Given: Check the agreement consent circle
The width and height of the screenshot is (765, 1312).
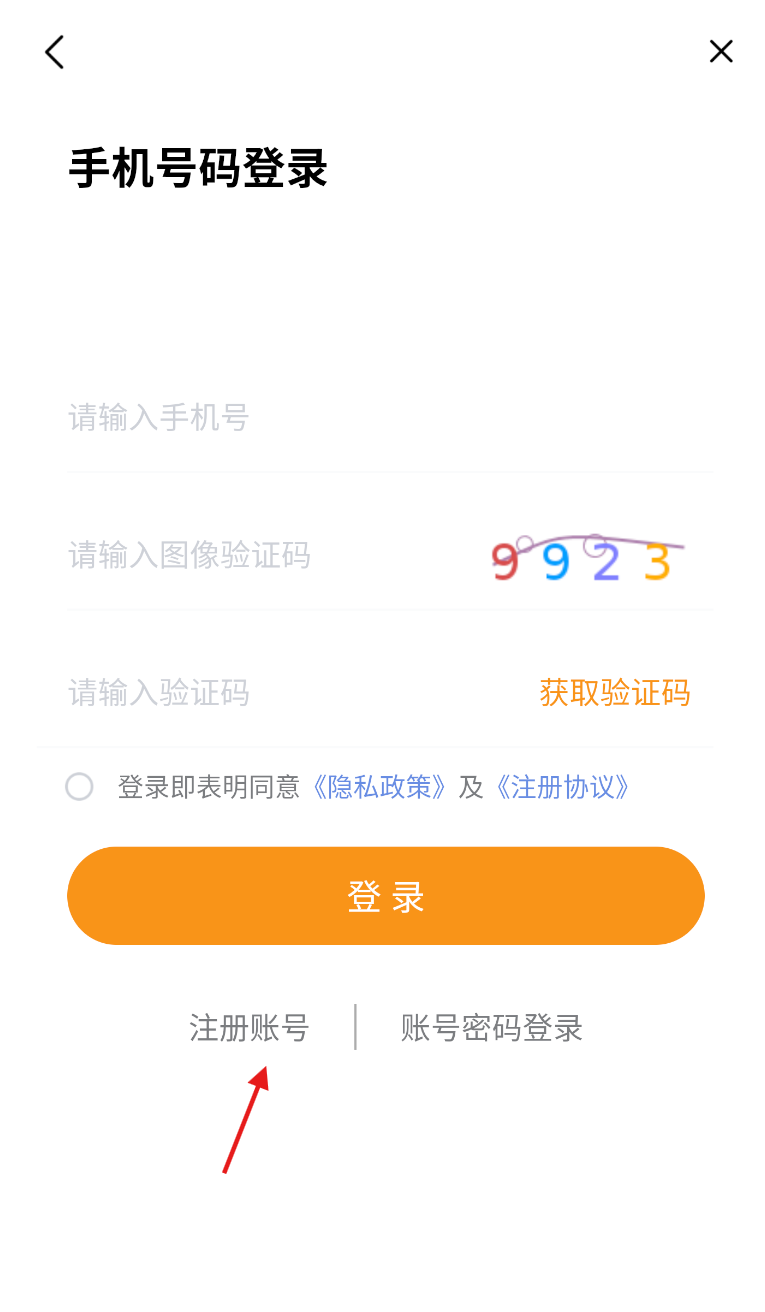Looking at the screenshot, I should (x=79, y=787).
